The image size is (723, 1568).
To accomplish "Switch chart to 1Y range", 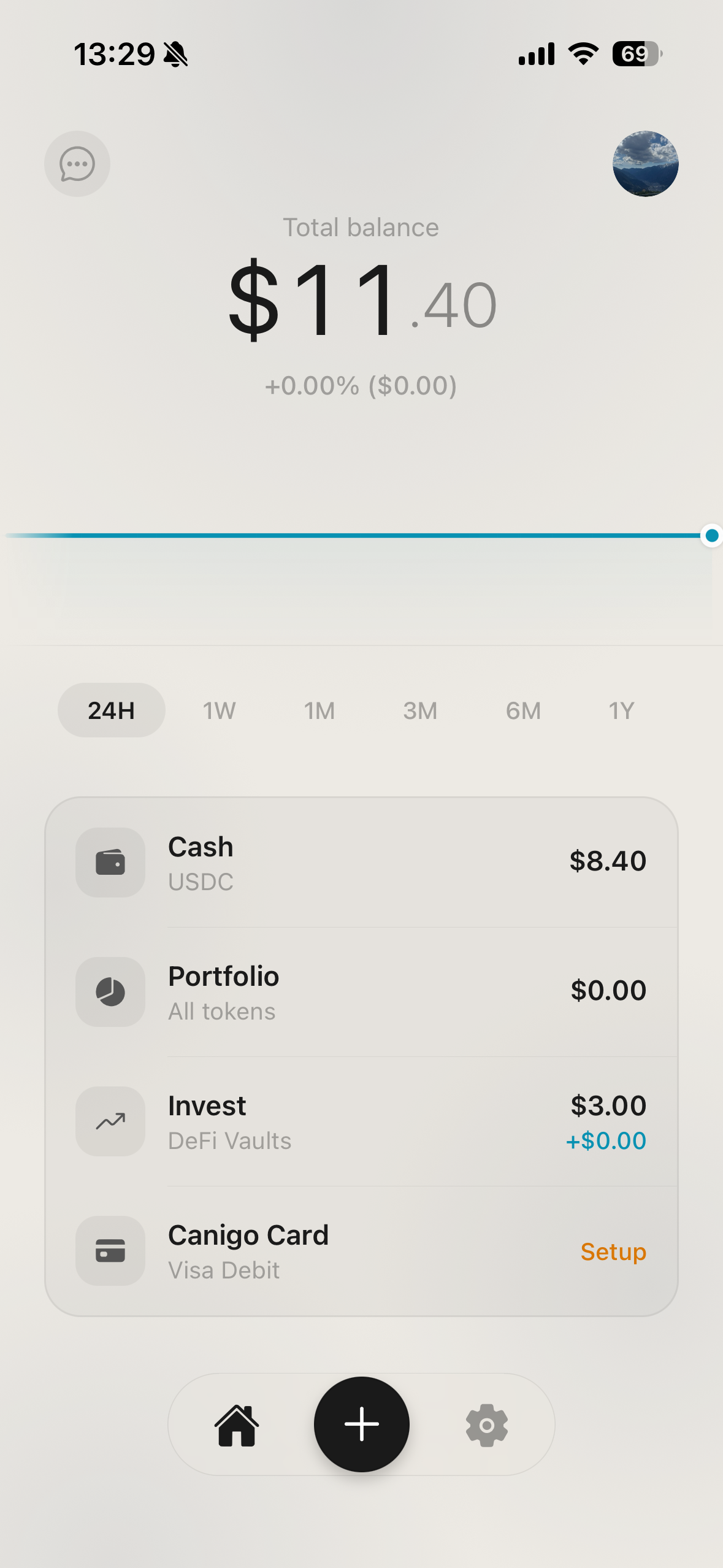I will tap(621, 710).
